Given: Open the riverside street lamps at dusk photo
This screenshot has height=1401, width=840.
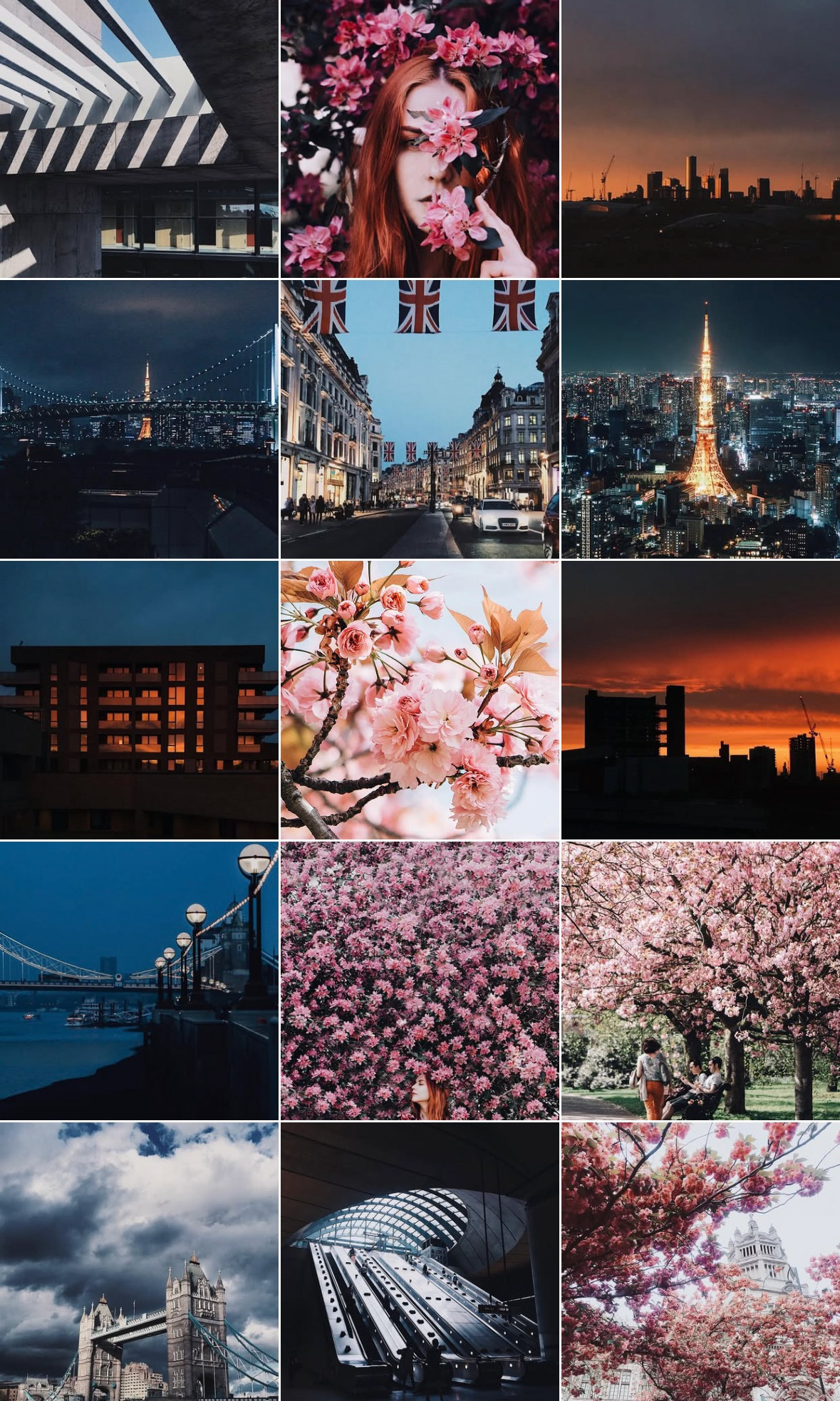Looking at the screenshot, I should coord(139,981).
